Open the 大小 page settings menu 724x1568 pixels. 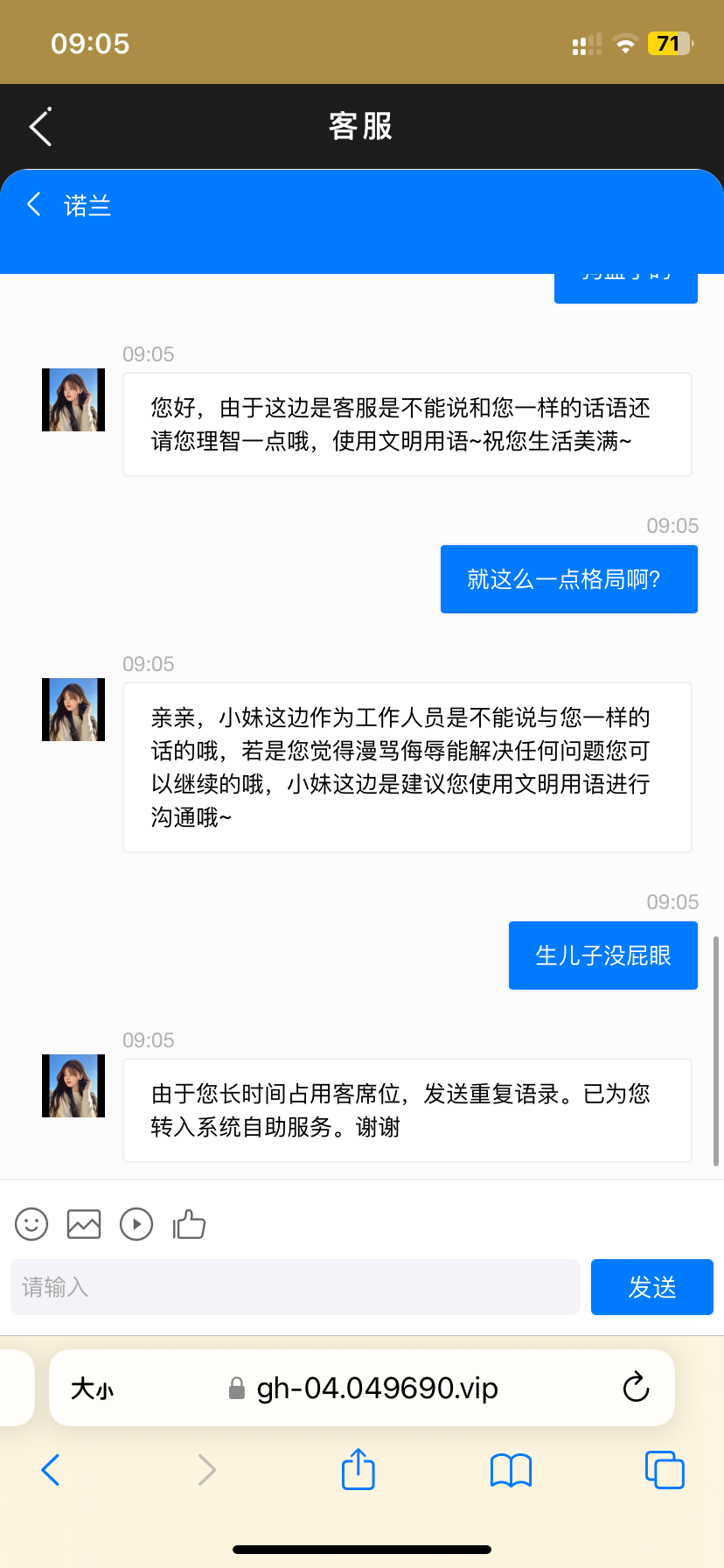[92, 1389]
